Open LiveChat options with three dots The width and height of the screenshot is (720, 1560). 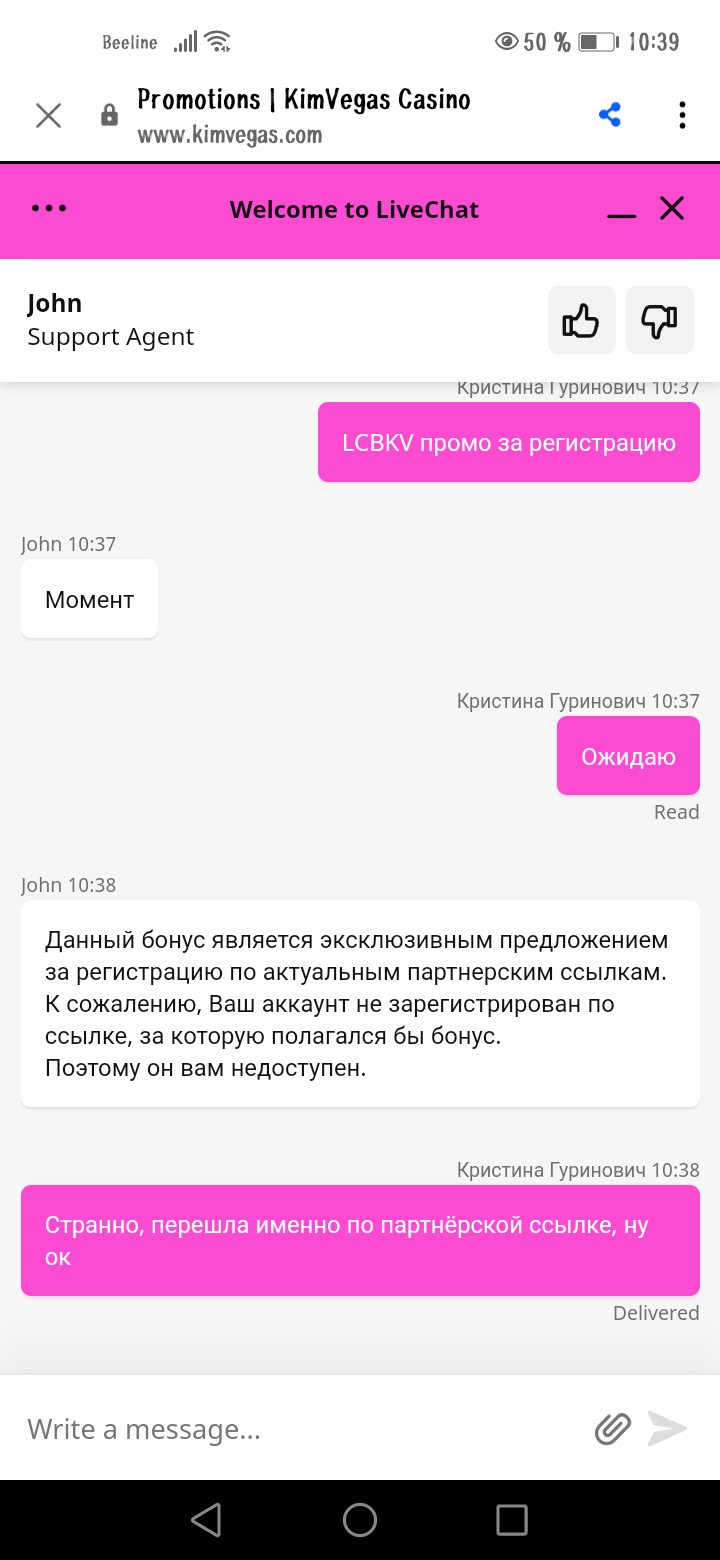click(49, 209)
